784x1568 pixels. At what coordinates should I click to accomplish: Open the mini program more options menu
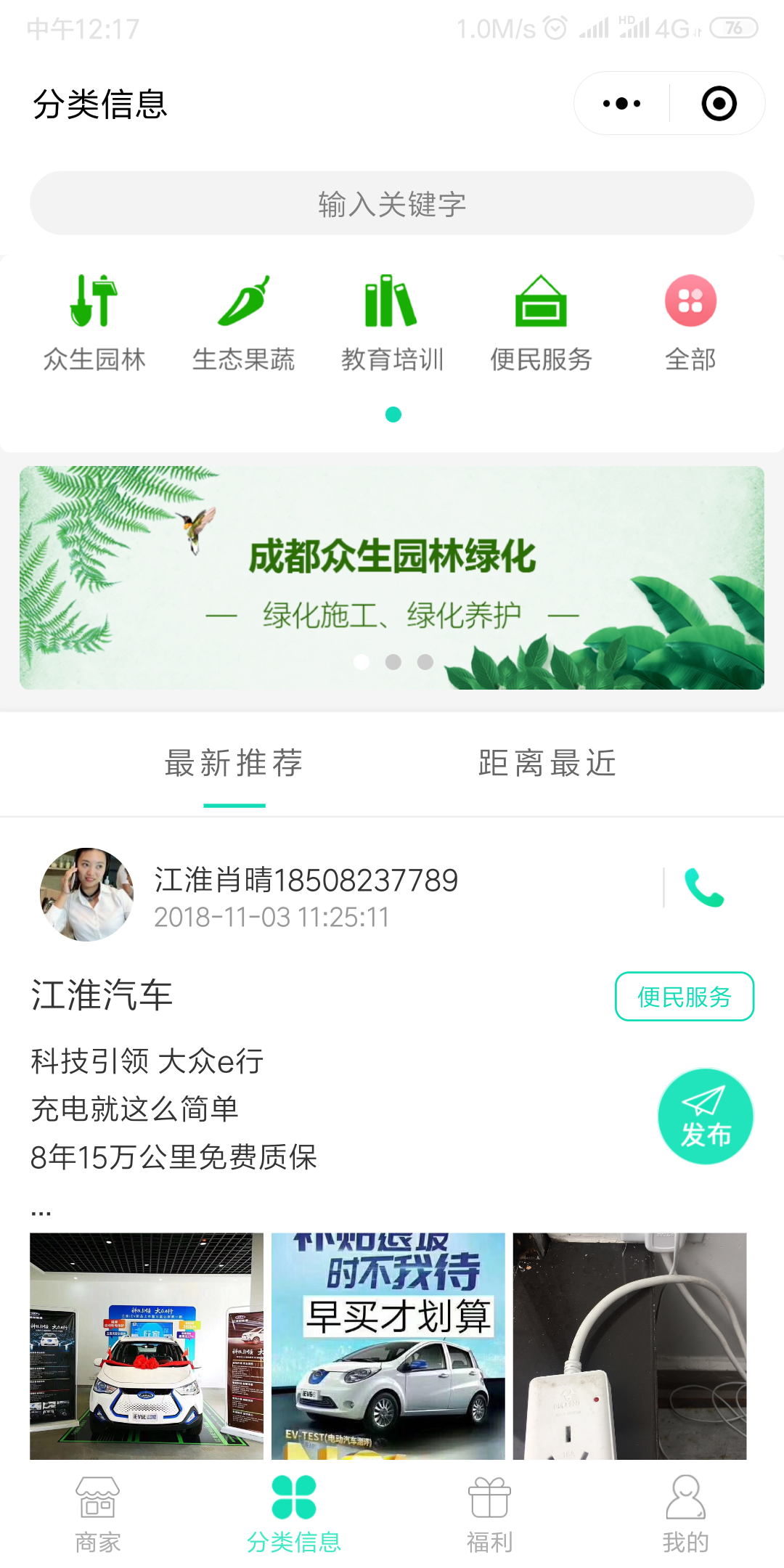pyautogui.click(x=622, y=104)
